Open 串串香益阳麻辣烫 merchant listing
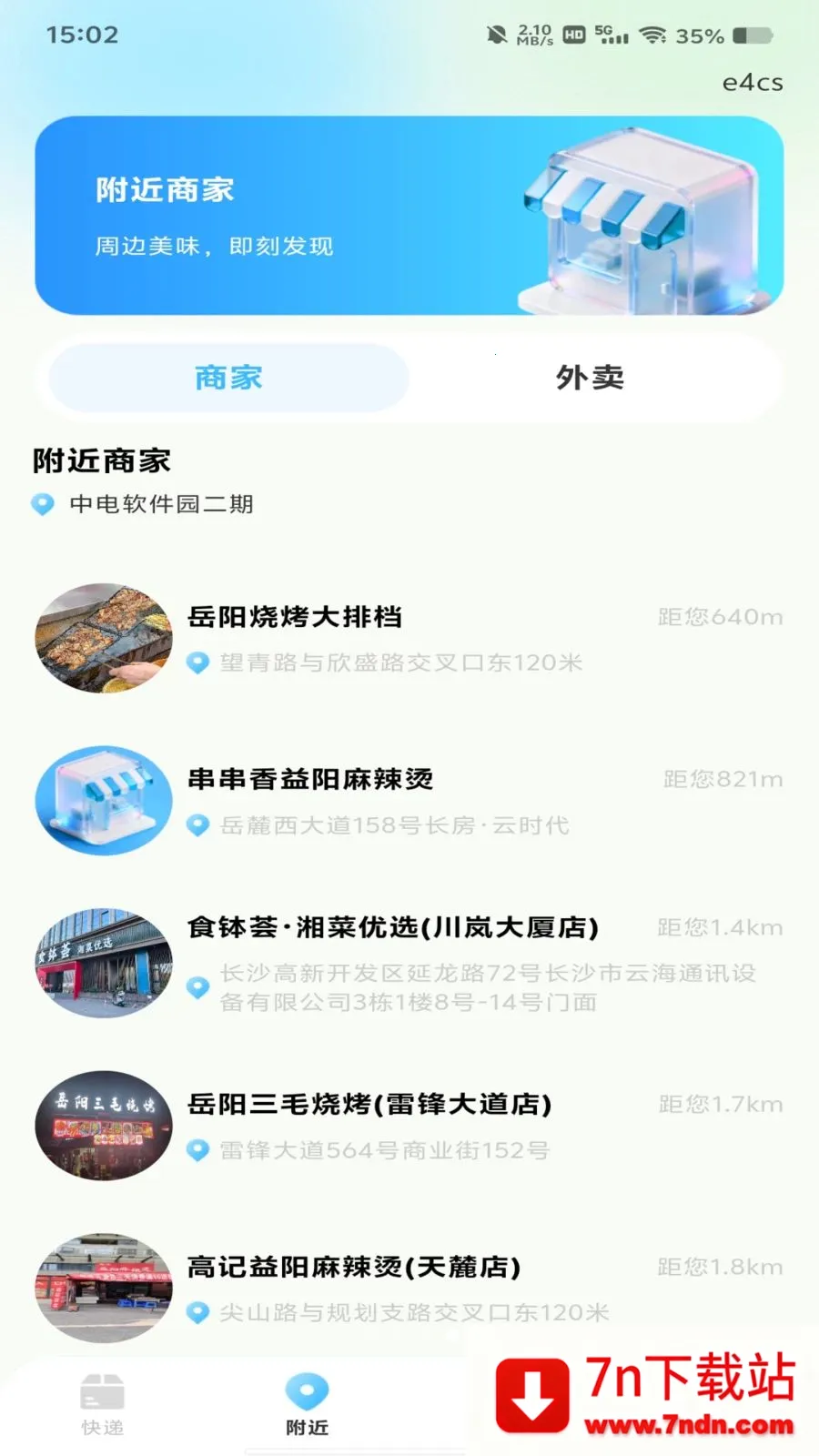The image size is (819, 1456). click(x=409, y=801)
